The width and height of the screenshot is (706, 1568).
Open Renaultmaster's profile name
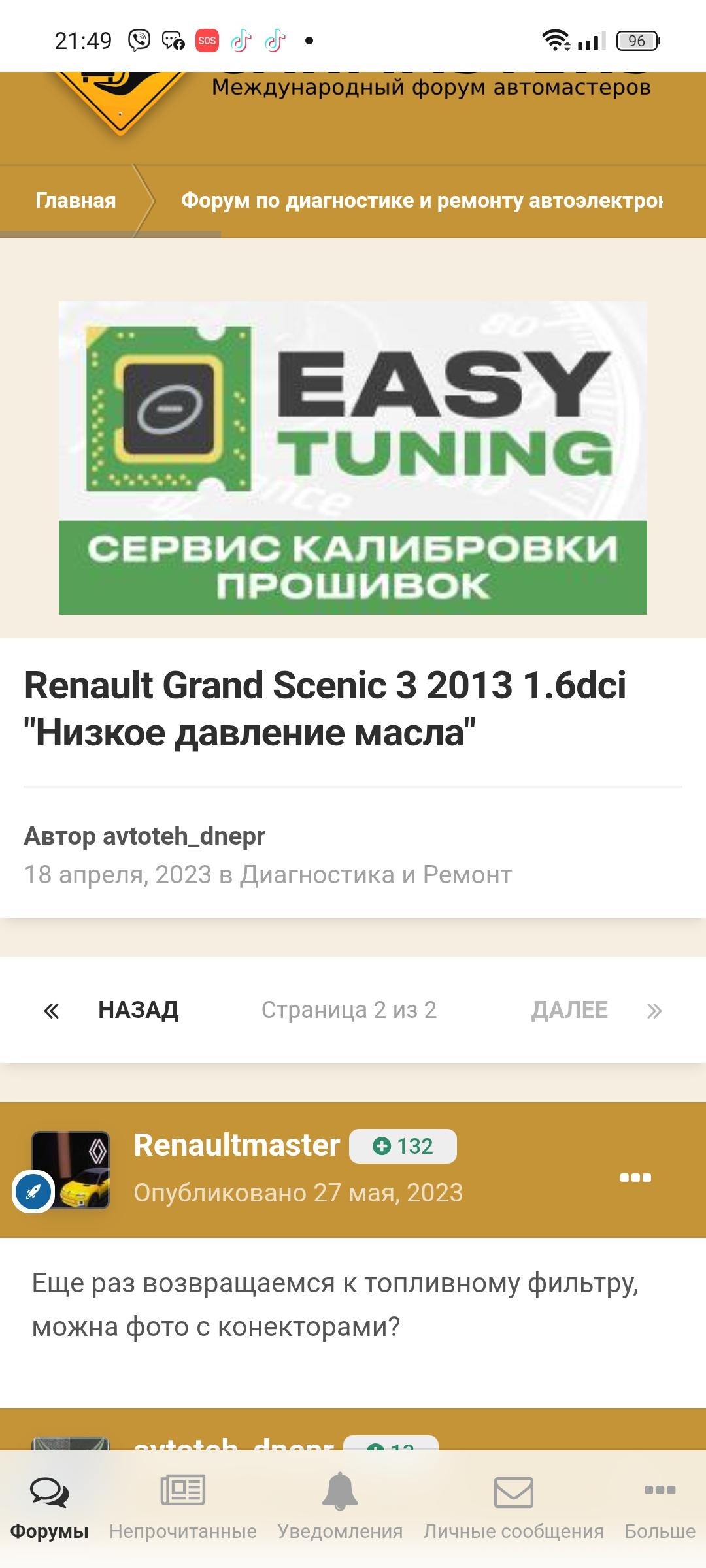[x=237, y=1145]
